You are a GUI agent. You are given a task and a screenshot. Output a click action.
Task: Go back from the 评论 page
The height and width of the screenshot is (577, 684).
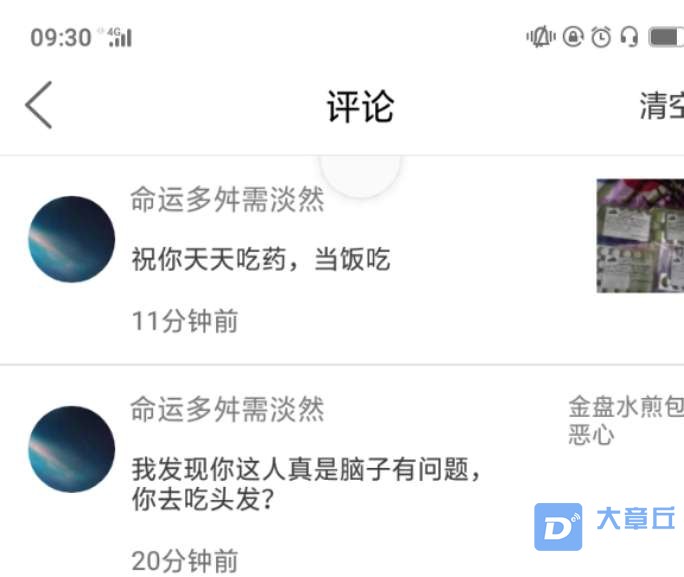pyautogui.click(x=39, y=105)
